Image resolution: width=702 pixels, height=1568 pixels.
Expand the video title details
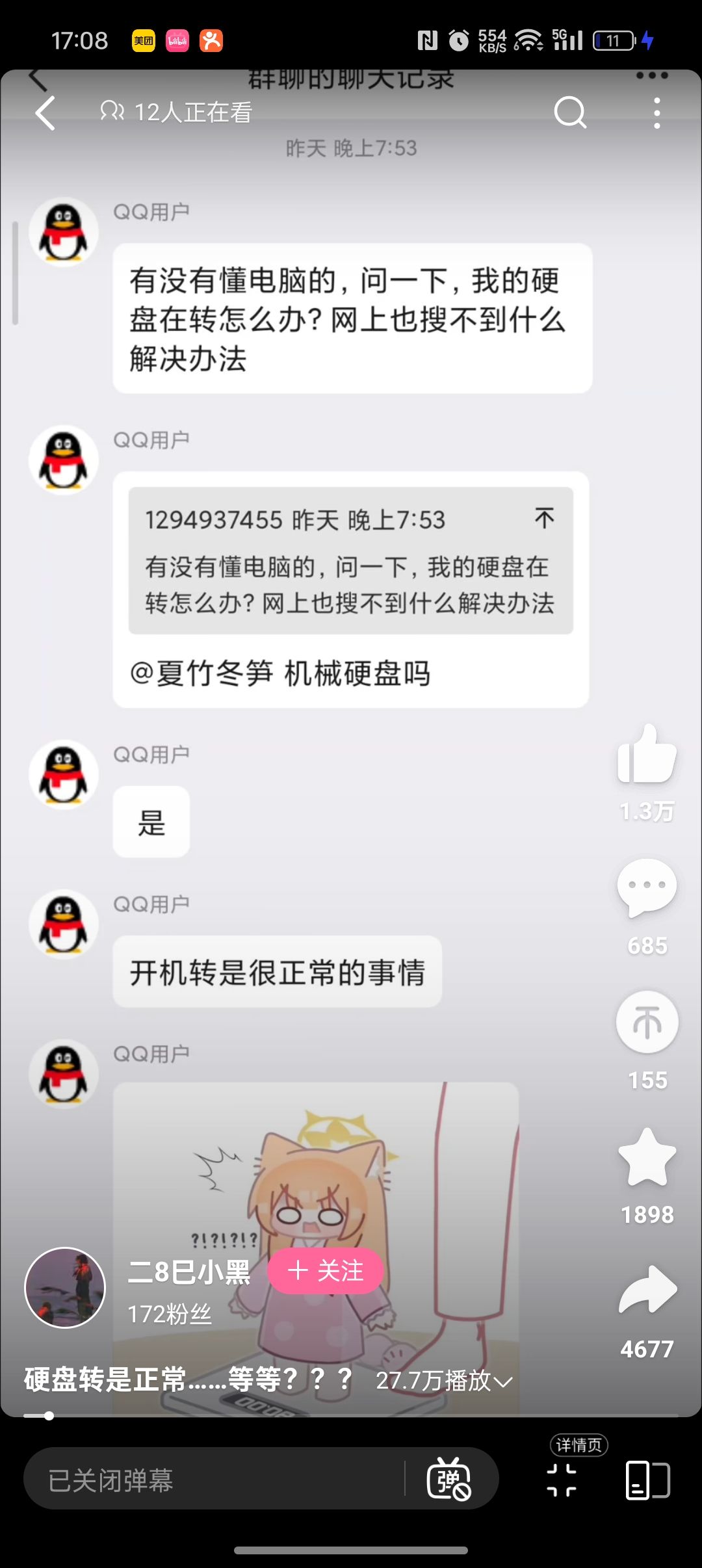click(503, 1381)
